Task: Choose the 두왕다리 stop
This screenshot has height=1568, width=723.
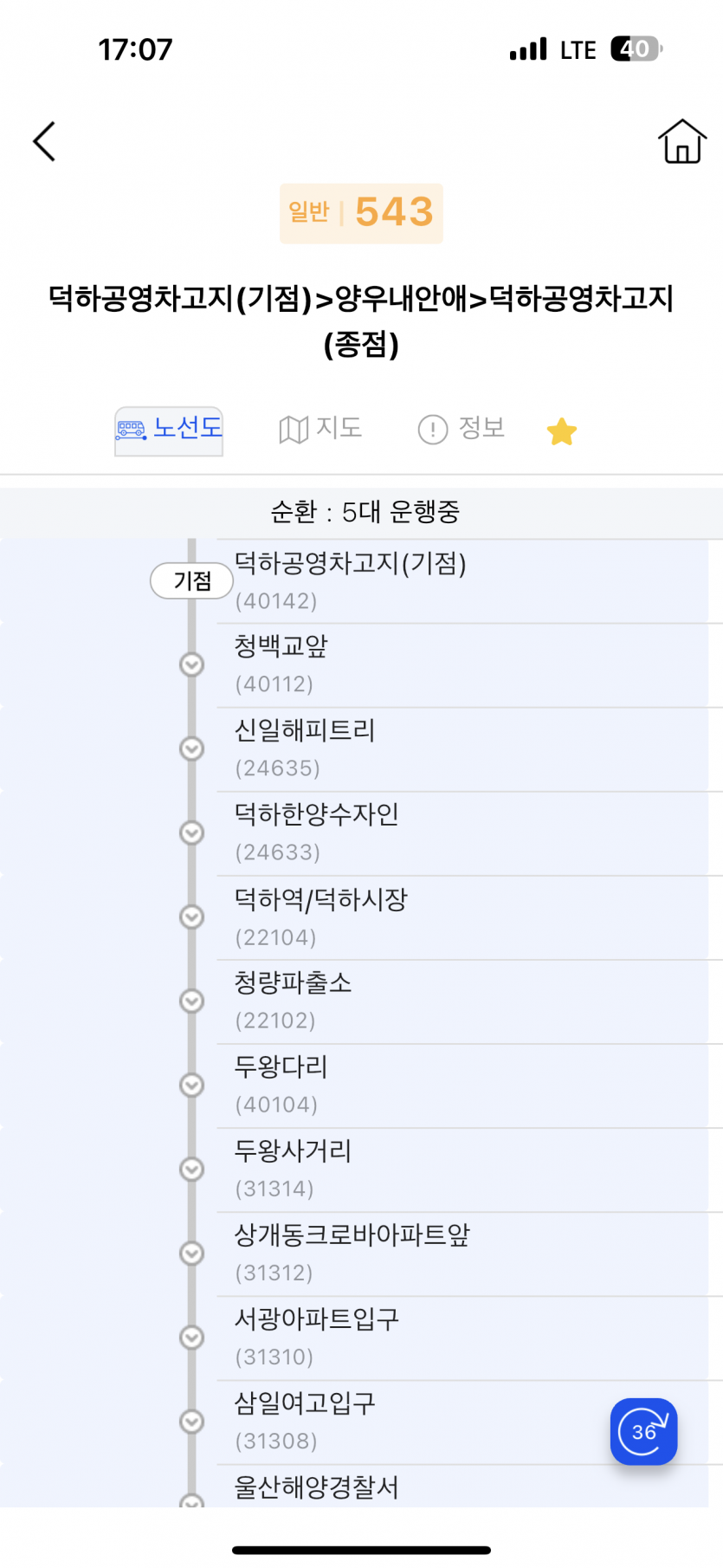Action: click(x=469, y=1085)
